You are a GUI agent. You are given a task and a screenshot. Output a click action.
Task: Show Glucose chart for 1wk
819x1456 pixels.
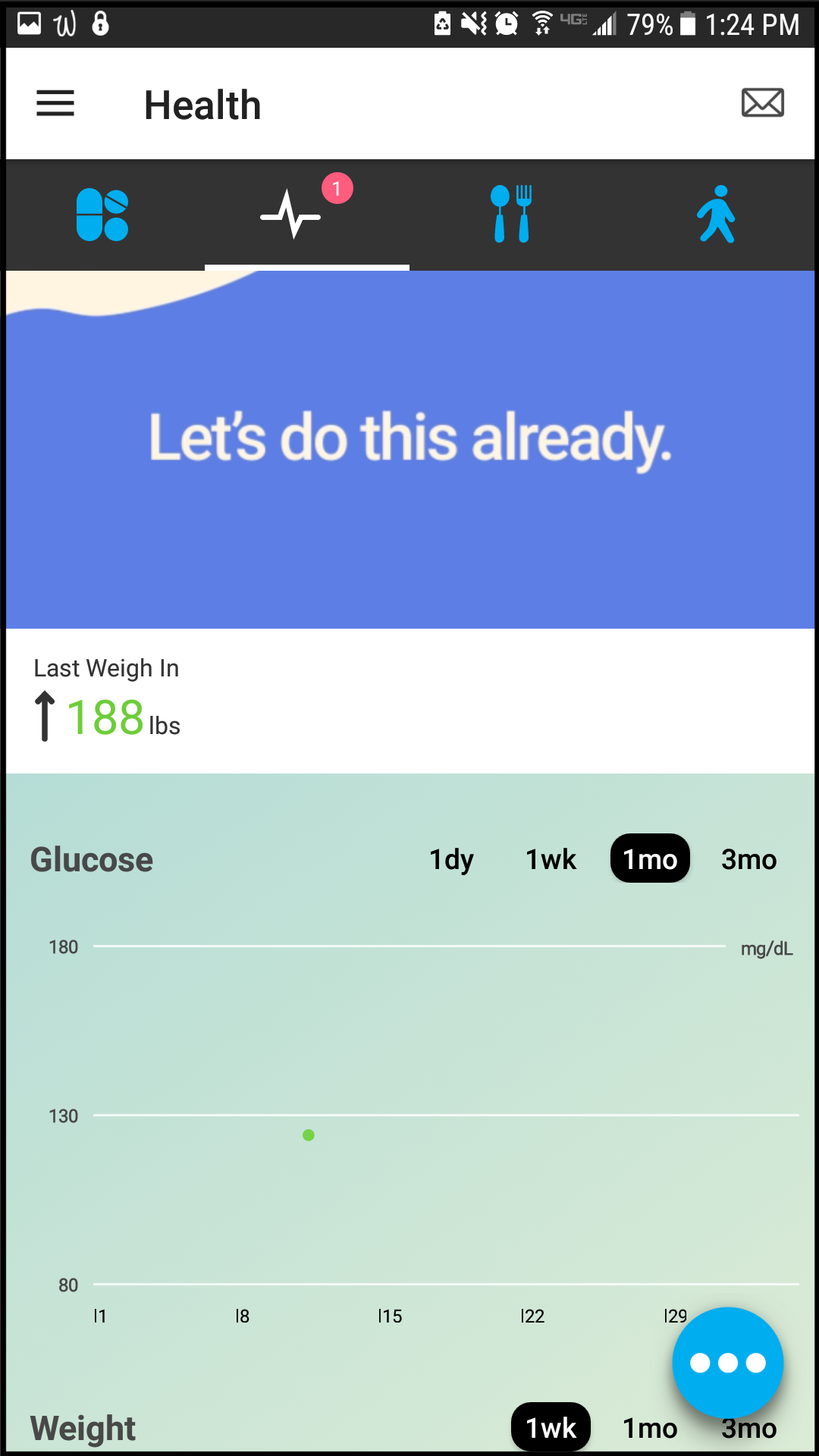pos(551,859)
